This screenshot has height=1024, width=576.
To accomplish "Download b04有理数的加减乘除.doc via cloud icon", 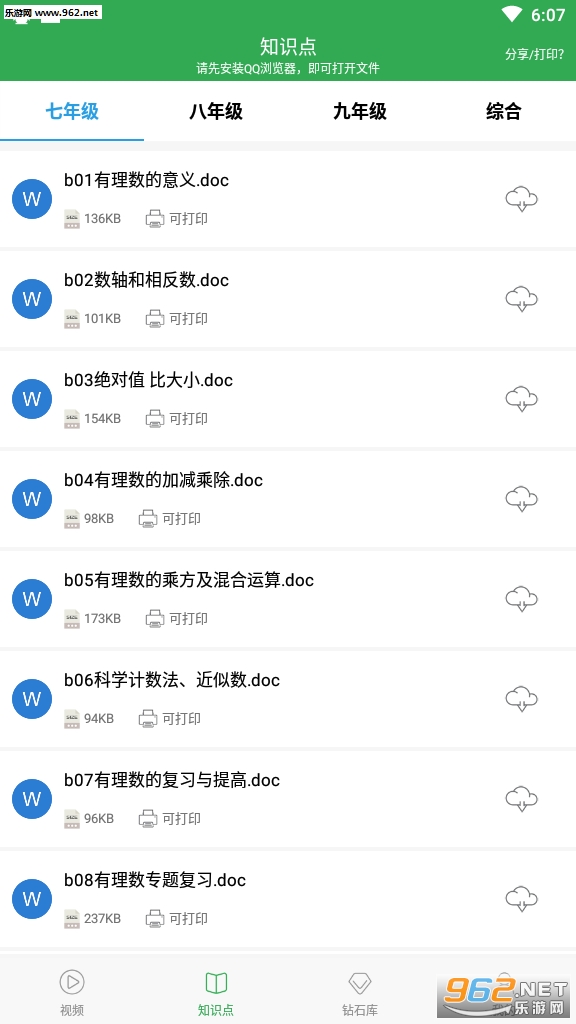I will (521, 499).
